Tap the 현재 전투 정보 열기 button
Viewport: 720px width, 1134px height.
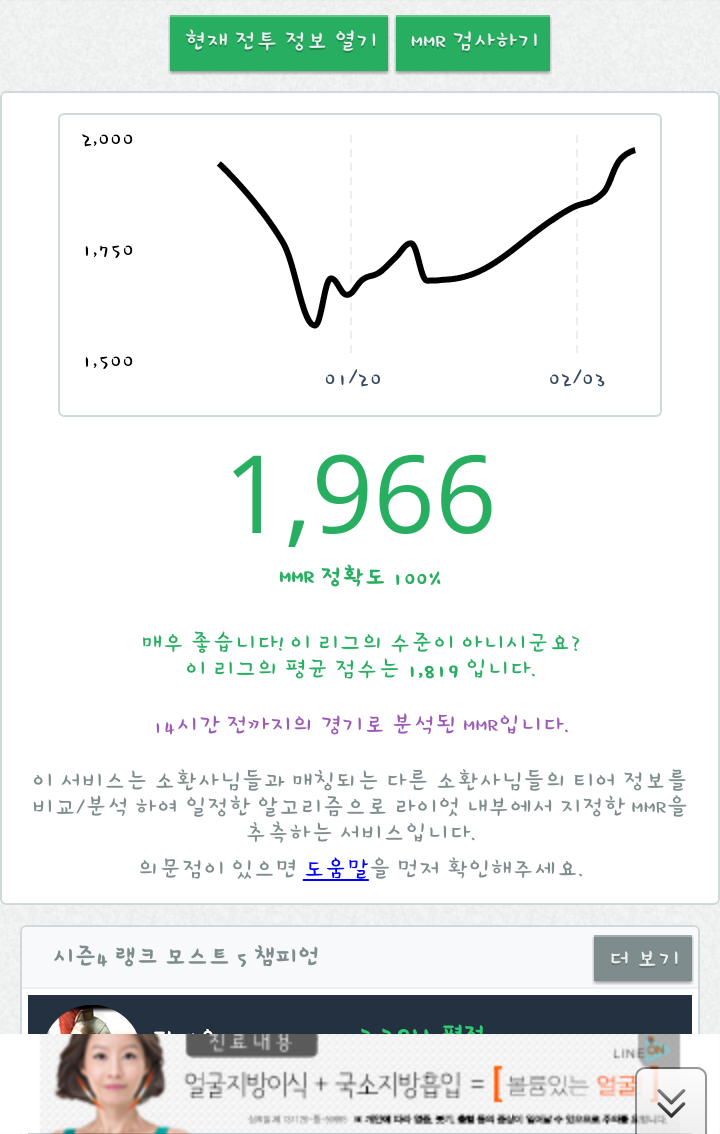point(279,42)
